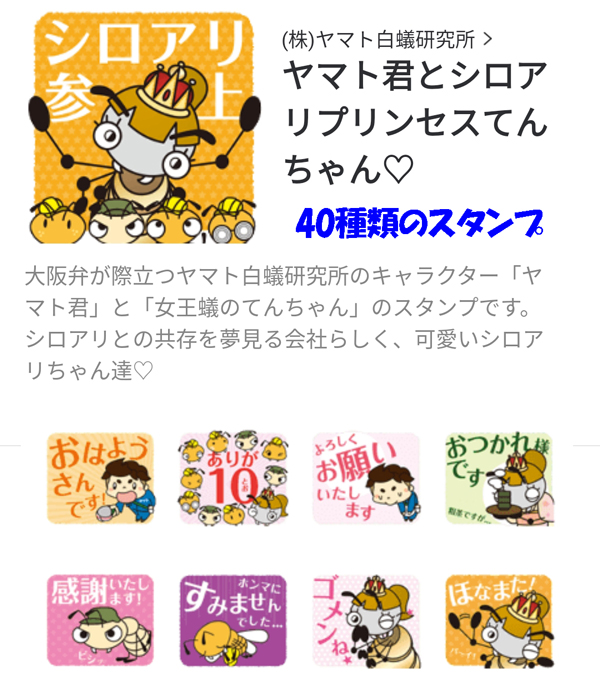Preview the よろしくお願いいたします sticker

pos(366,478)
